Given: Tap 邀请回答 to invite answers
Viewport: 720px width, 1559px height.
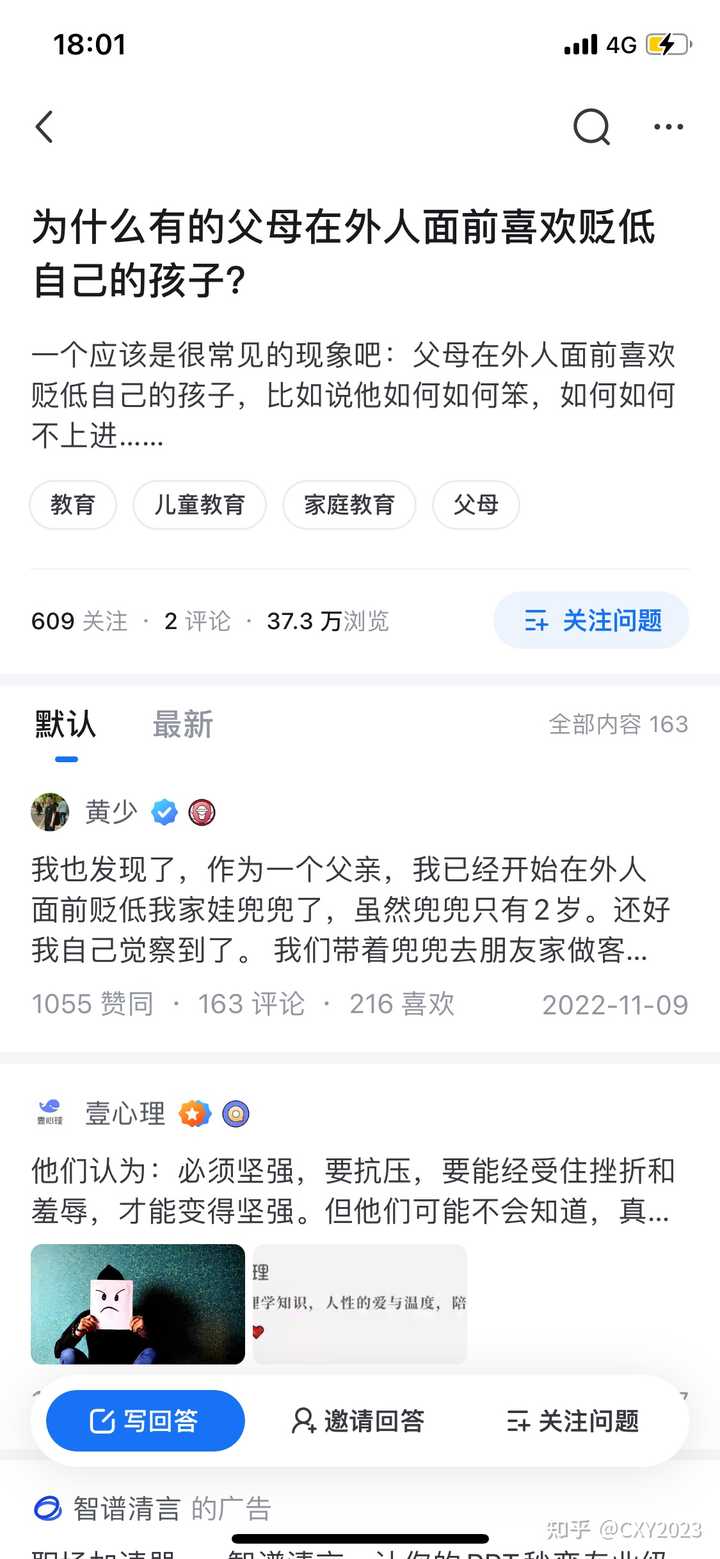Looking at the screenshot, I should pyautogui.click(x=358, y=1420).
